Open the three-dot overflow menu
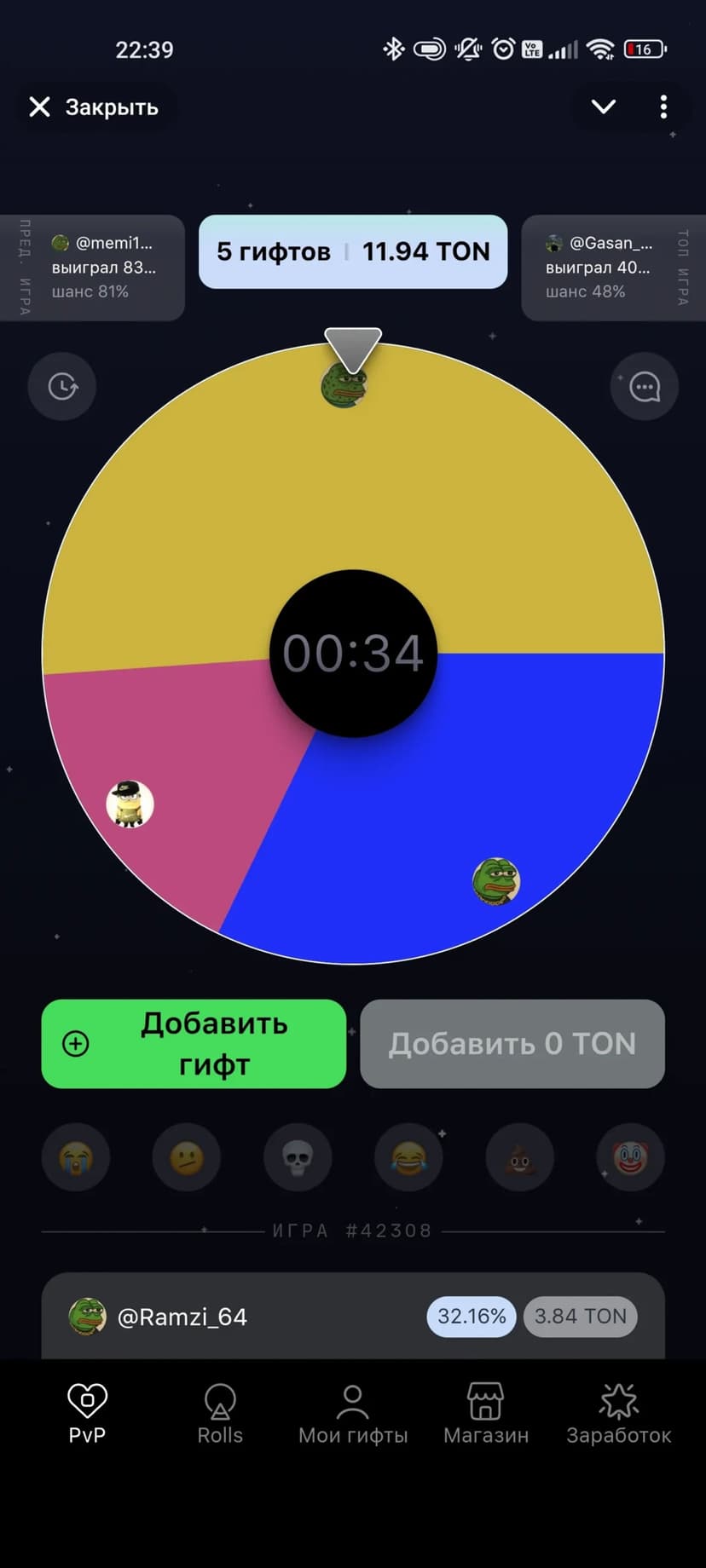Screen dimensions: 706x1568 pyautogui.click(x=663, y=107)
